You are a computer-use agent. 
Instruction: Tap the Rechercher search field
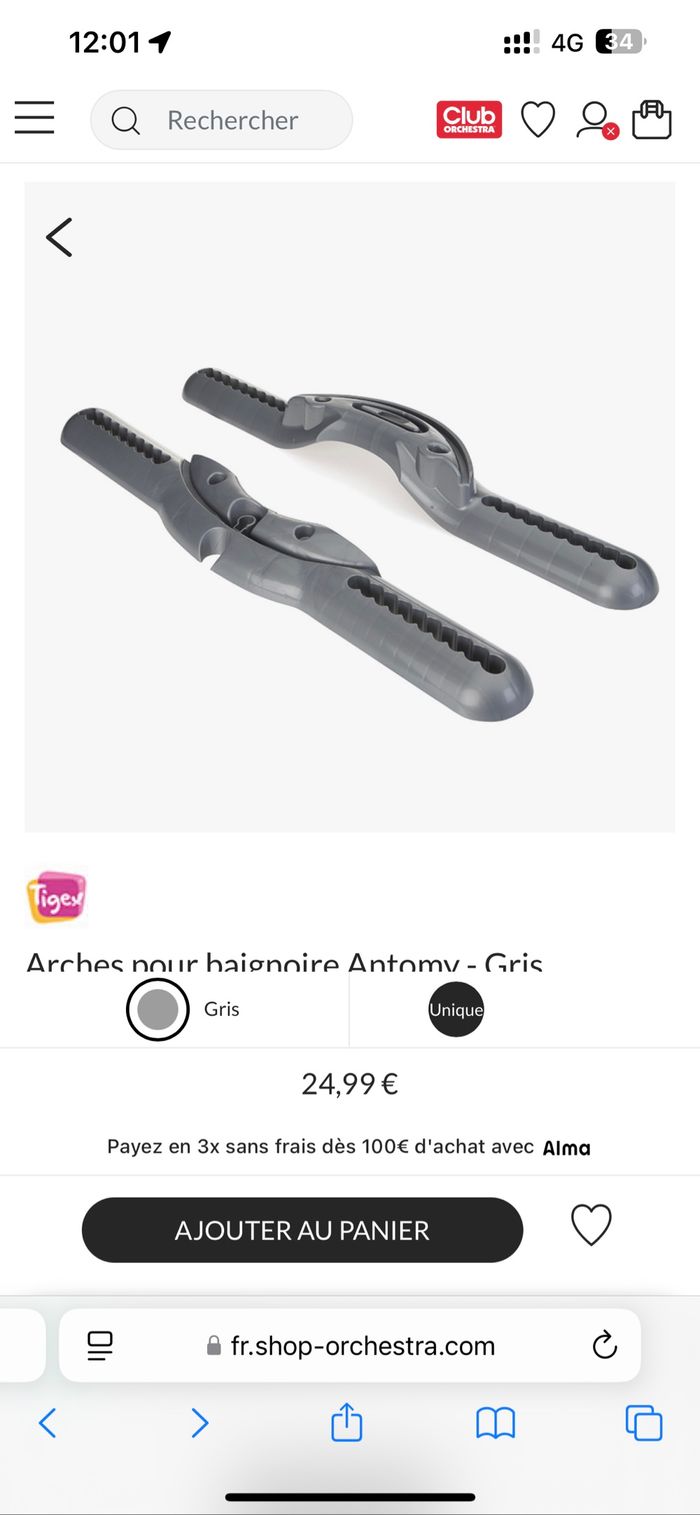pyautogui.click(x=232, y=120)
